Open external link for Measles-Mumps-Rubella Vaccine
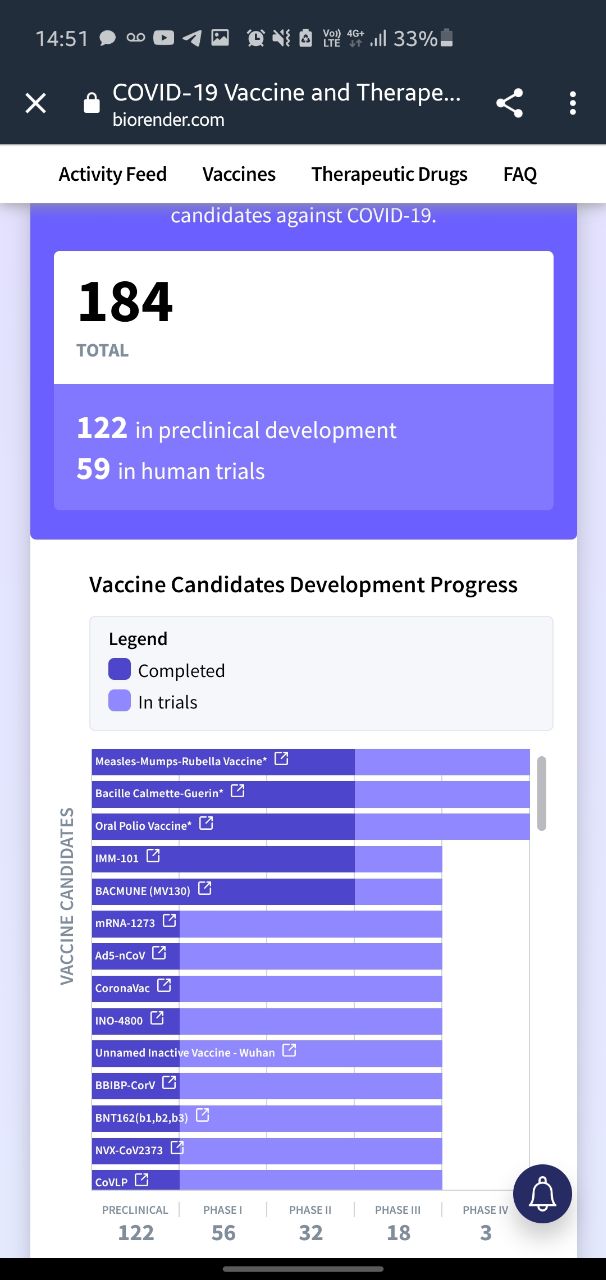The height and width of the screenshot is (1280, 606). pyautogui.click(x=281, y=759)
